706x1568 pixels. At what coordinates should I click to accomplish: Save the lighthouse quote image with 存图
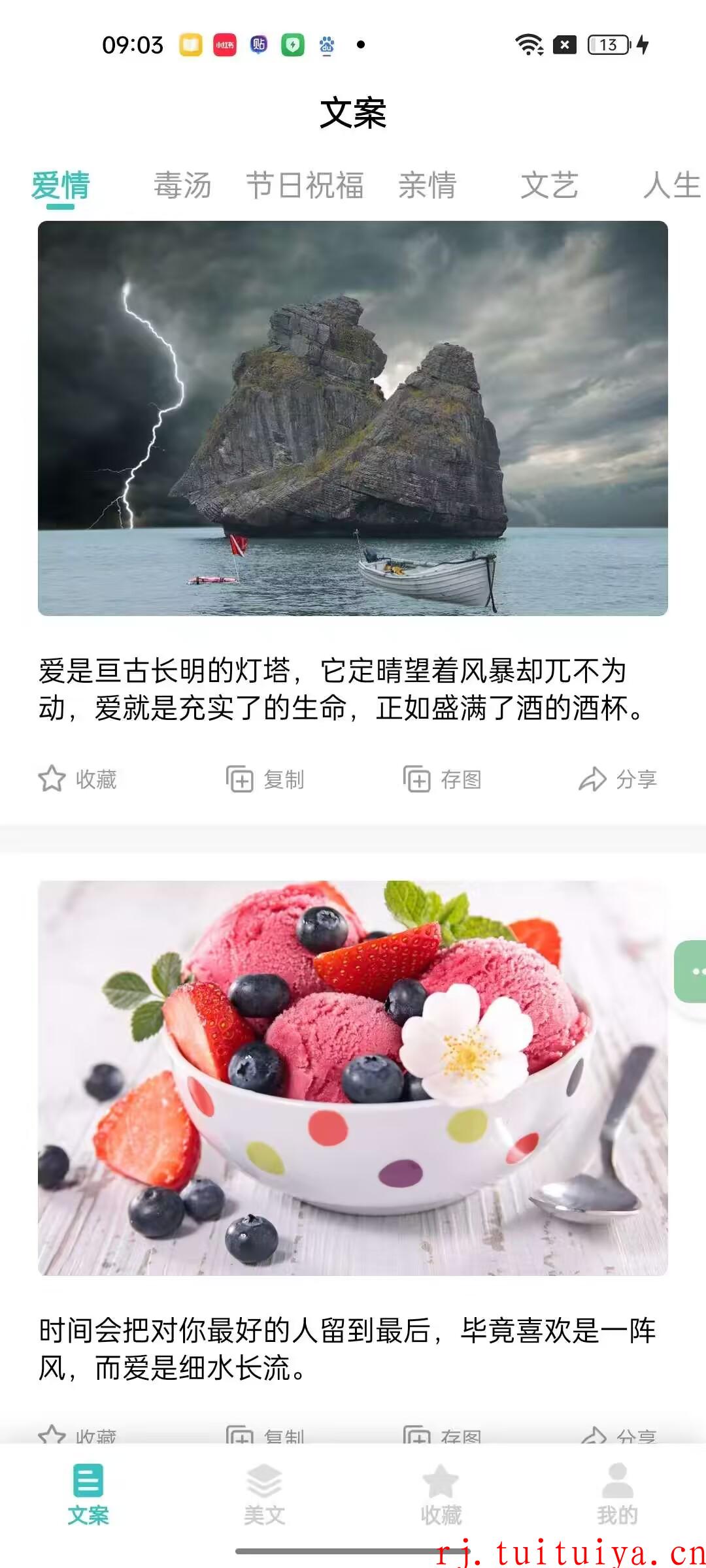point(442,779)
